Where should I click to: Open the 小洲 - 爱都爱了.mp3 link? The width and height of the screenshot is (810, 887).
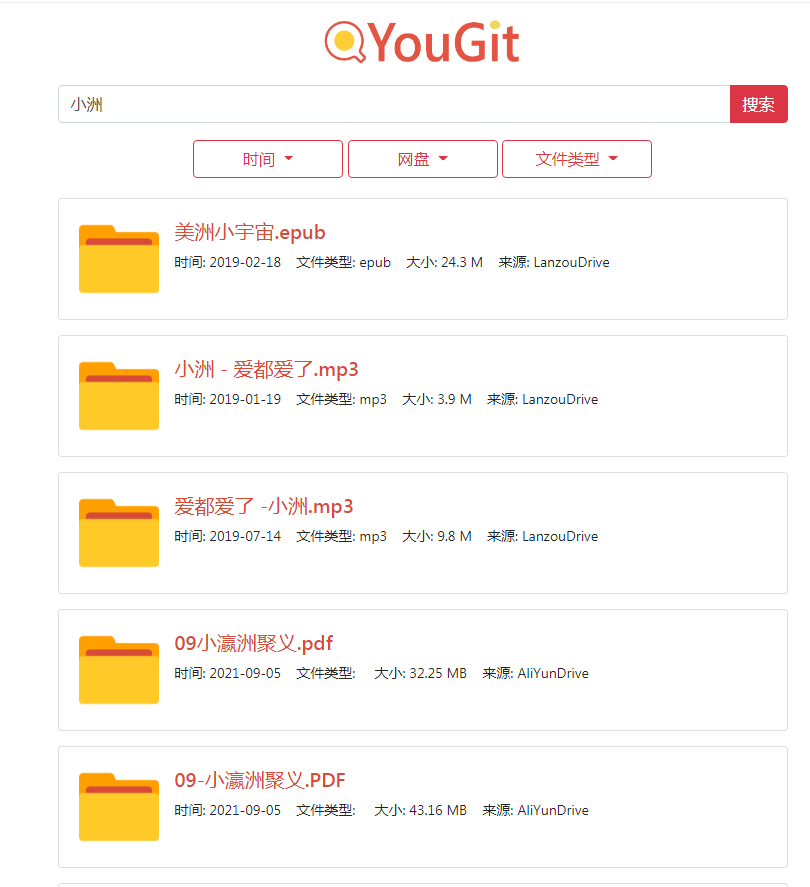pyautogui.click(x=267, y=369)
